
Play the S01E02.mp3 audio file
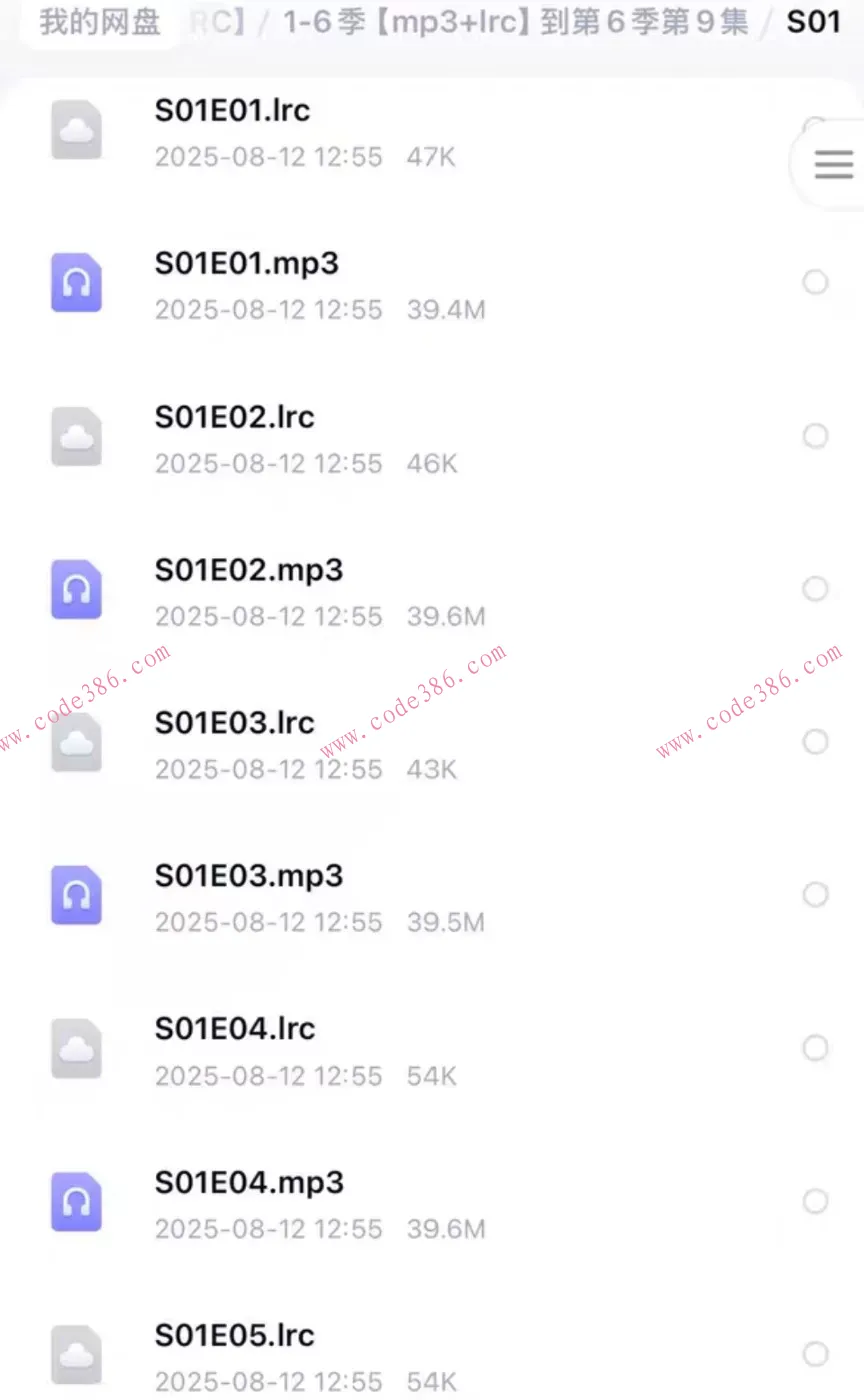point(248,570)
